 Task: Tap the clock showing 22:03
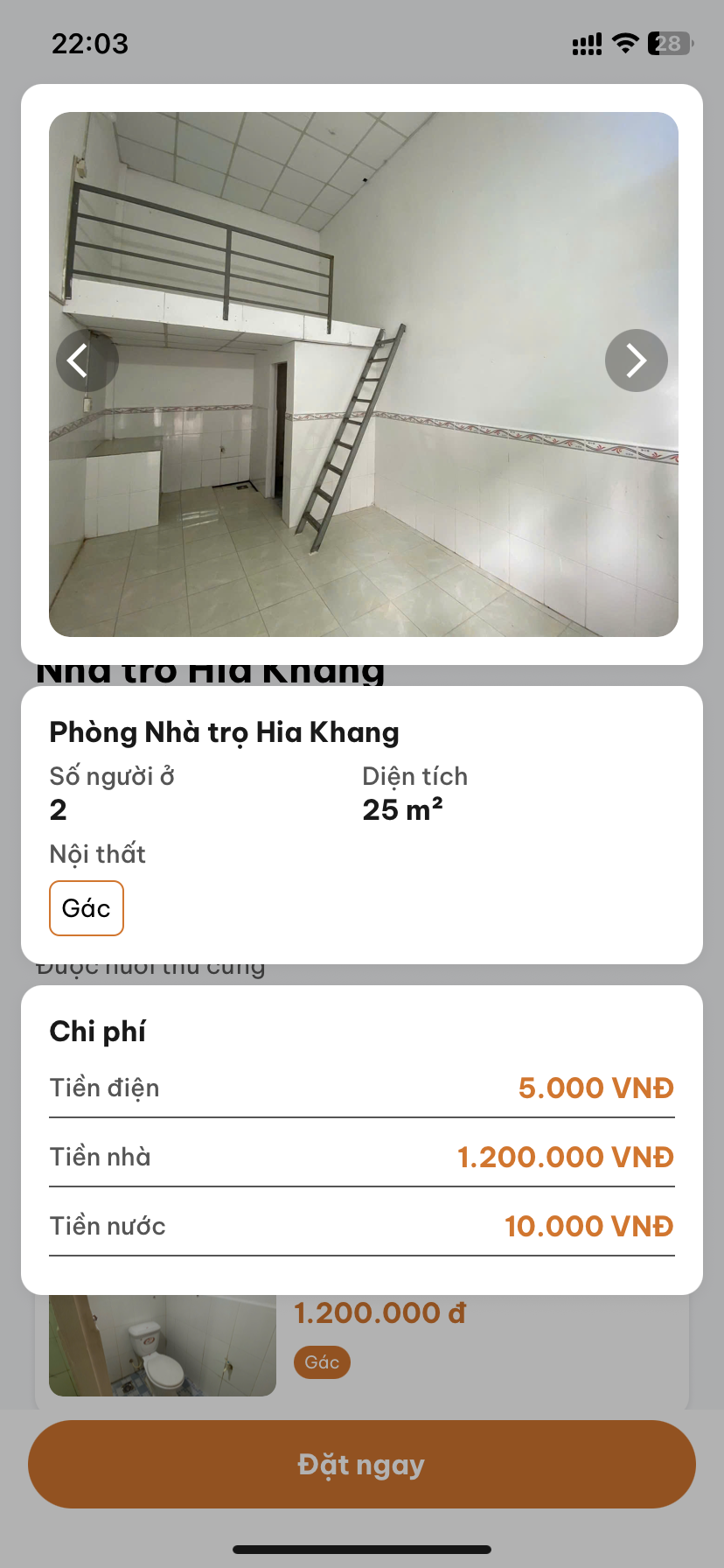(90, 43)
